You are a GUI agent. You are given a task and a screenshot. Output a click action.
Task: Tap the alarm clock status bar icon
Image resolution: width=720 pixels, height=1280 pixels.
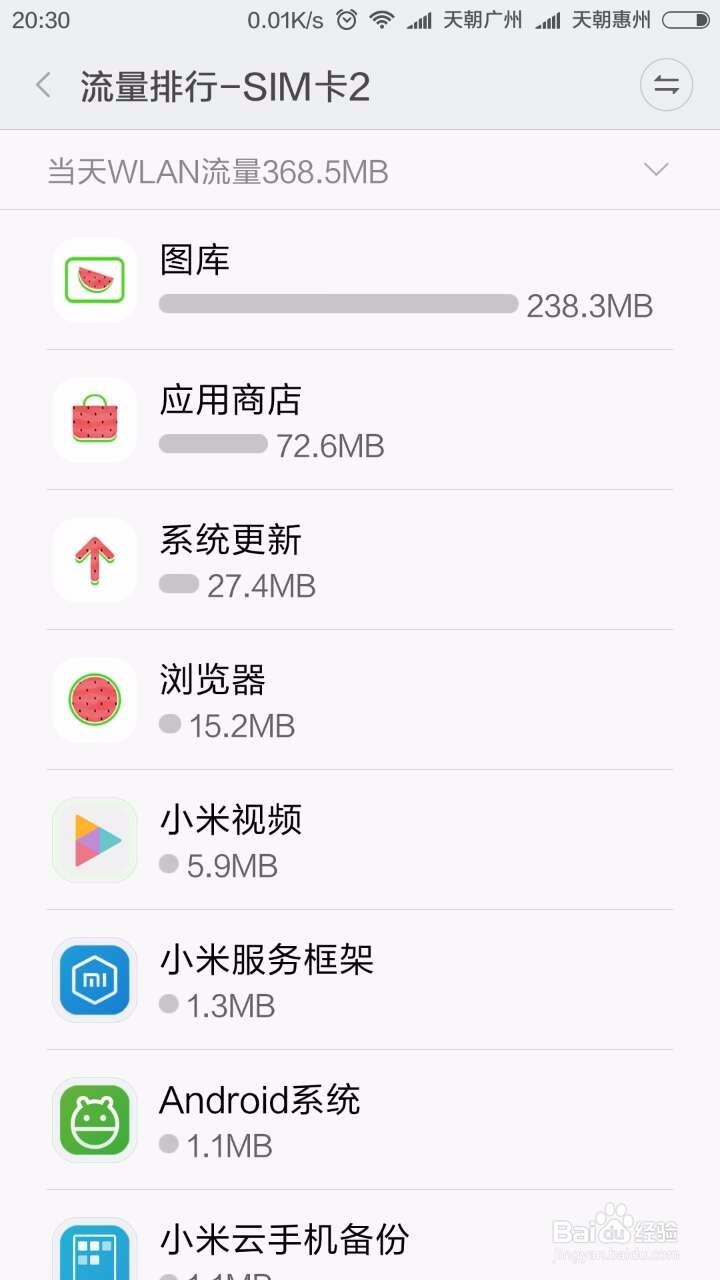click(x=348, y=18)
